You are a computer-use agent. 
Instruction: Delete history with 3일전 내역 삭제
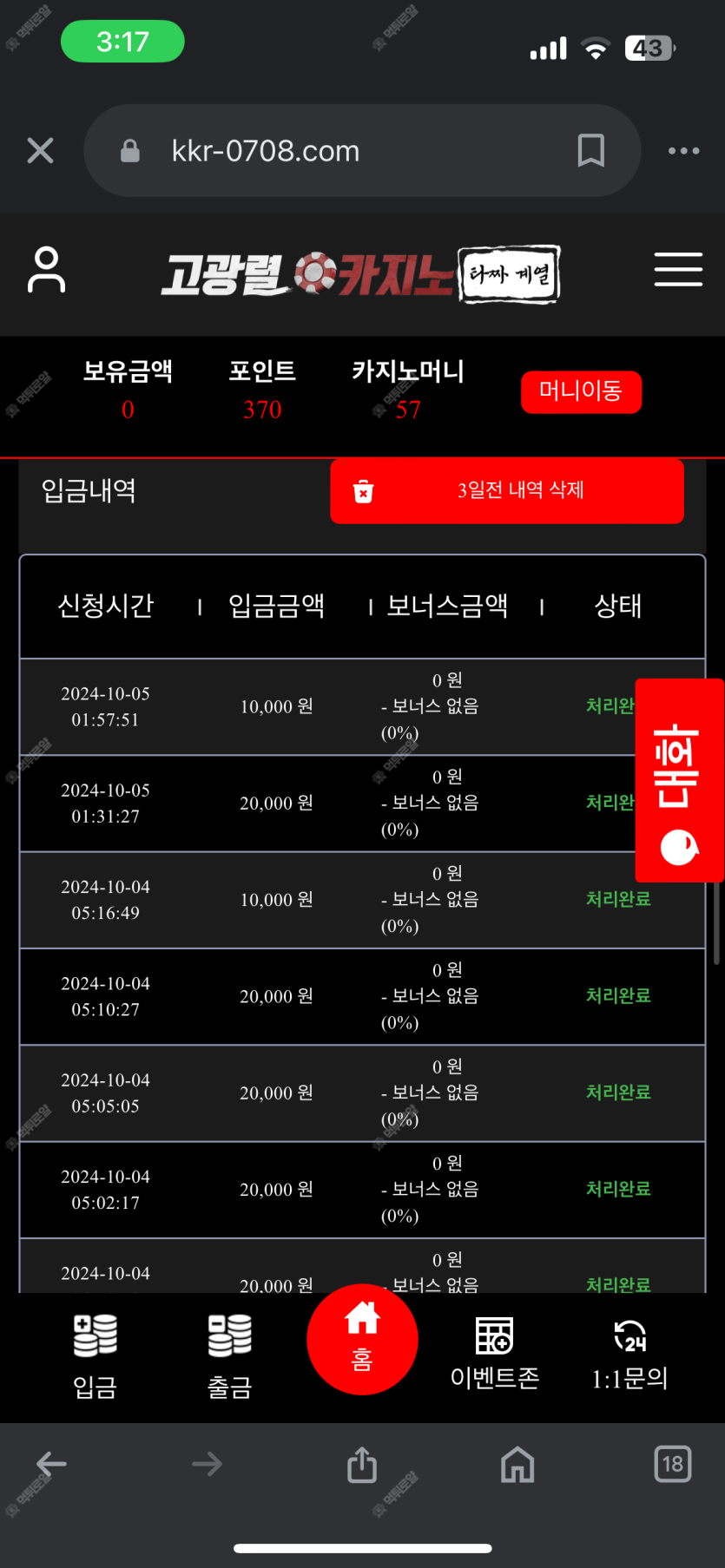tap(507, 490)
